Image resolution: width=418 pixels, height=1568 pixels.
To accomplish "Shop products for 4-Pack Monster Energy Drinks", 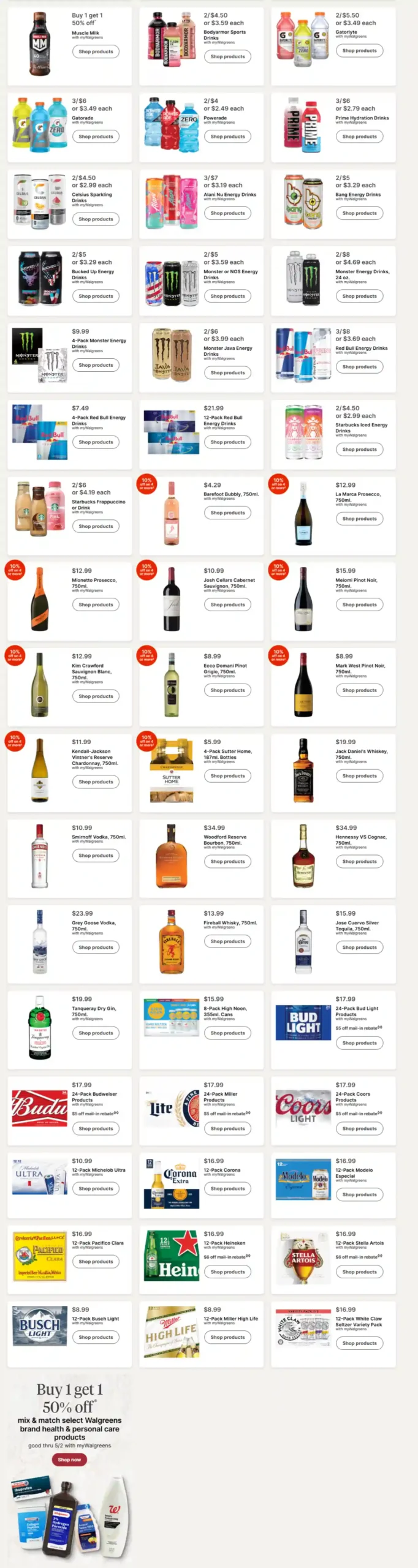I will [x=96, y=365].
